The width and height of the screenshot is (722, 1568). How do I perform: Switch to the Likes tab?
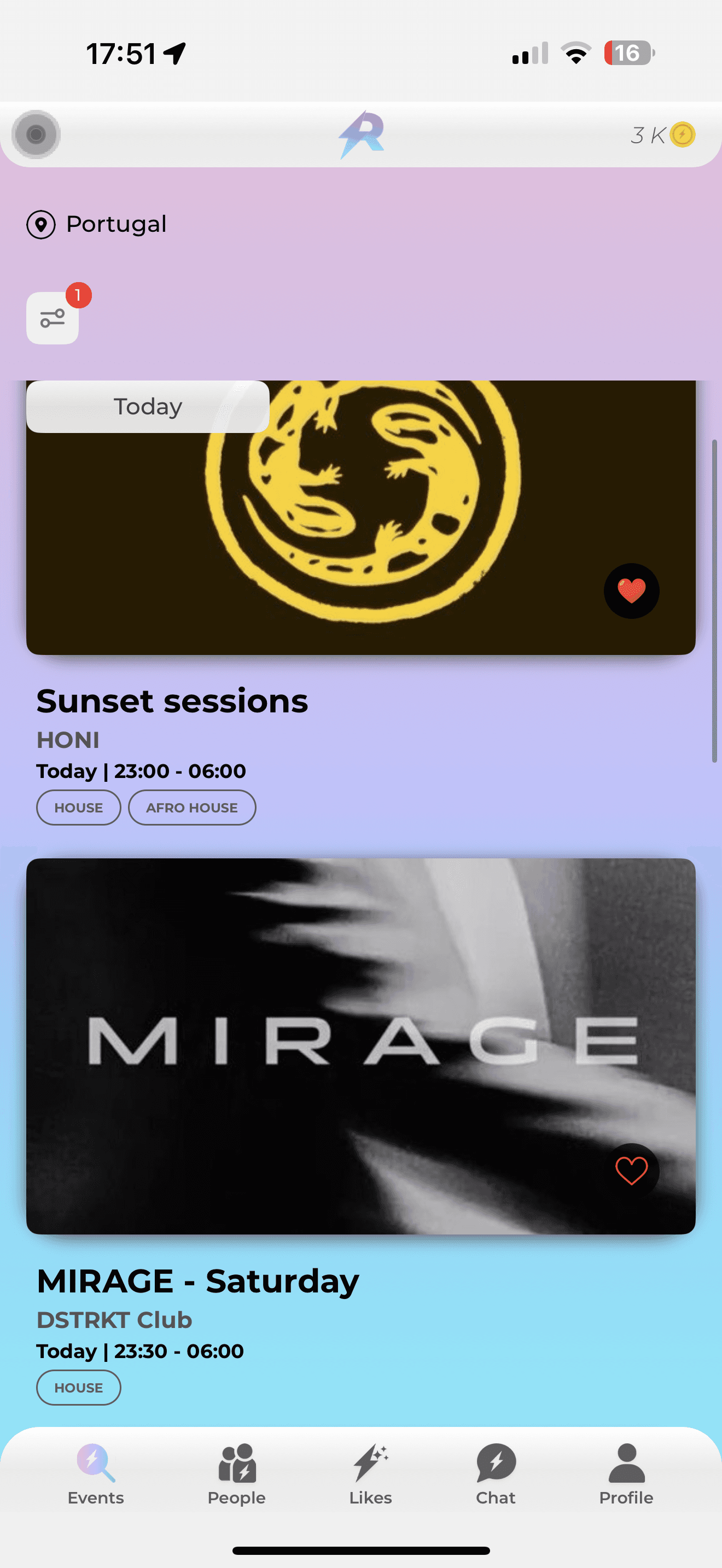pos(370,1475)
